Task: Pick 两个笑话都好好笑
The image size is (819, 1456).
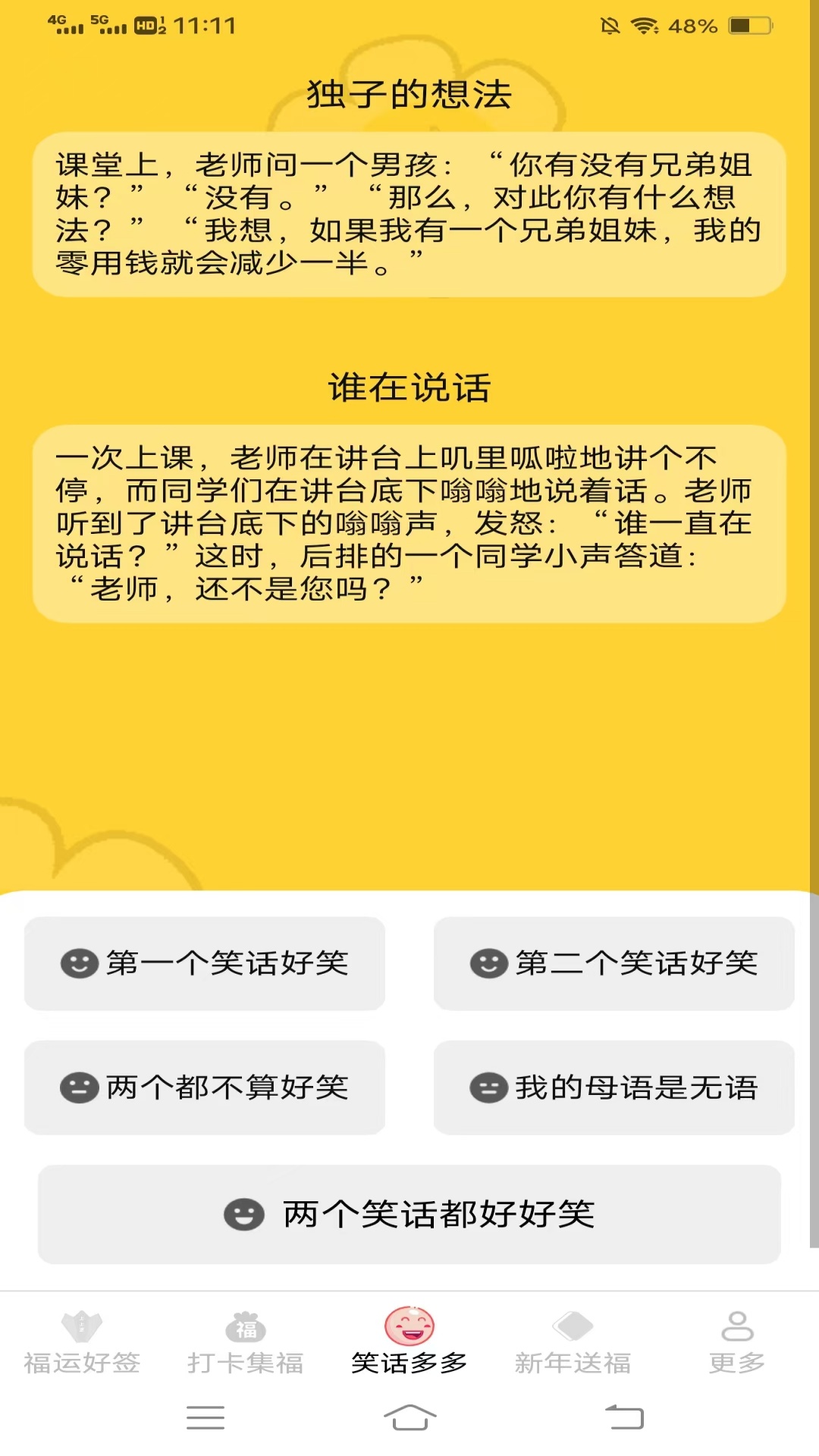Action: point(409,1214)
